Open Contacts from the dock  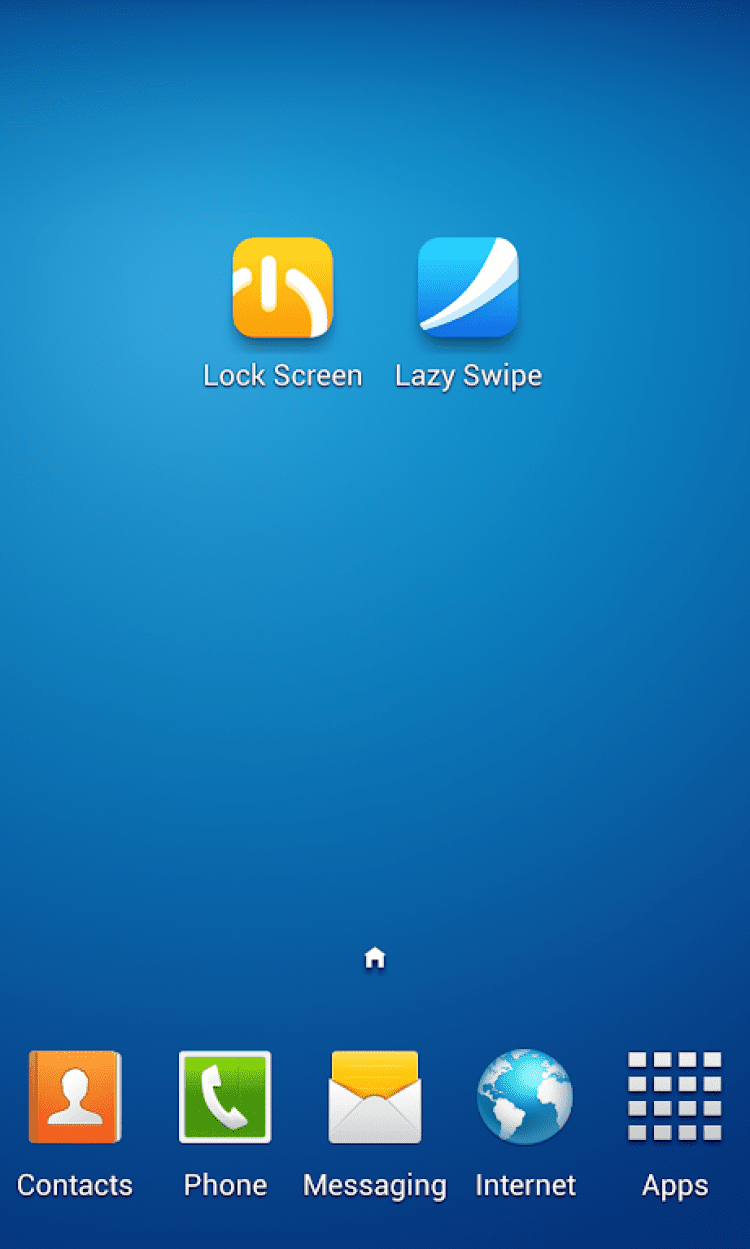pyautogui.click(x=75, y=1098)
